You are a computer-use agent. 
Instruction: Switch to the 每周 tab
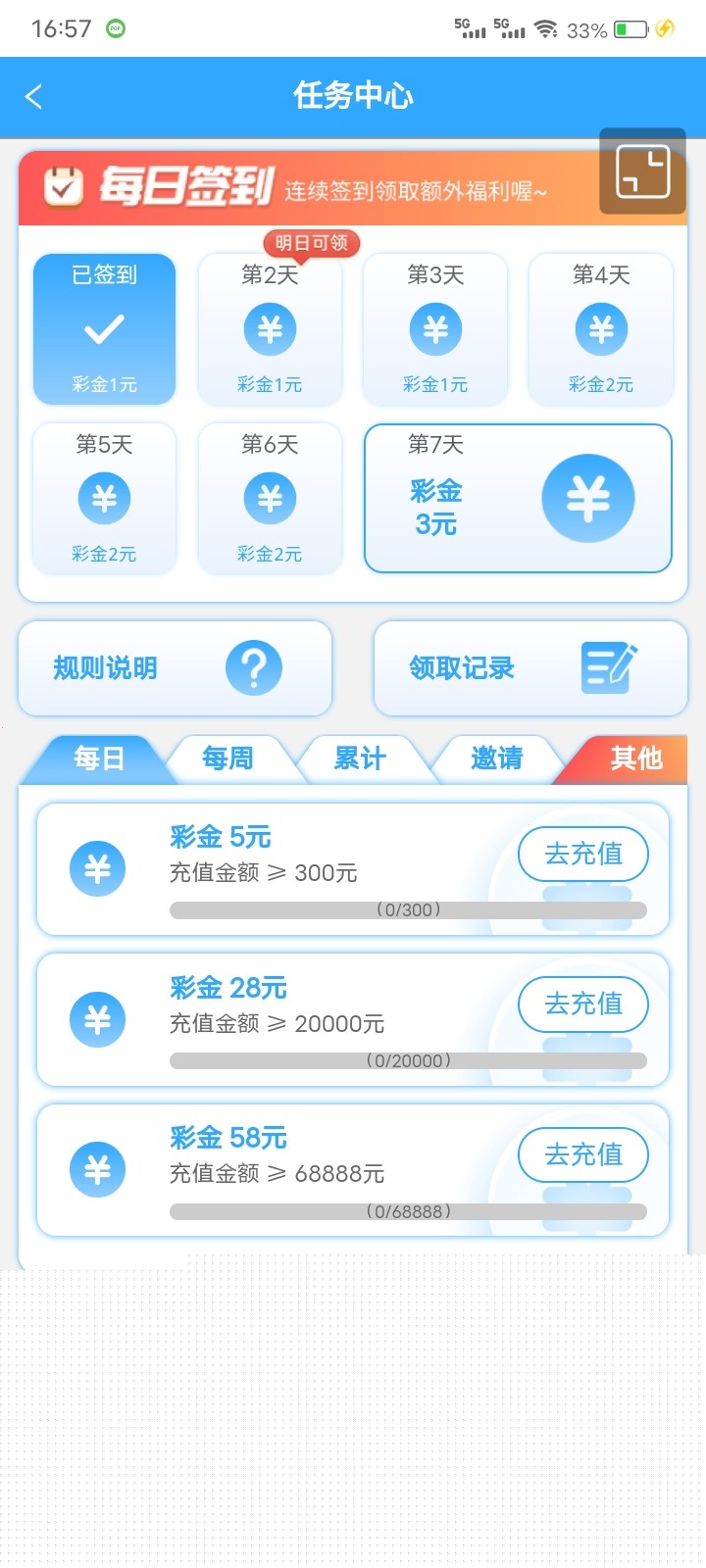(x=227, y=758)
